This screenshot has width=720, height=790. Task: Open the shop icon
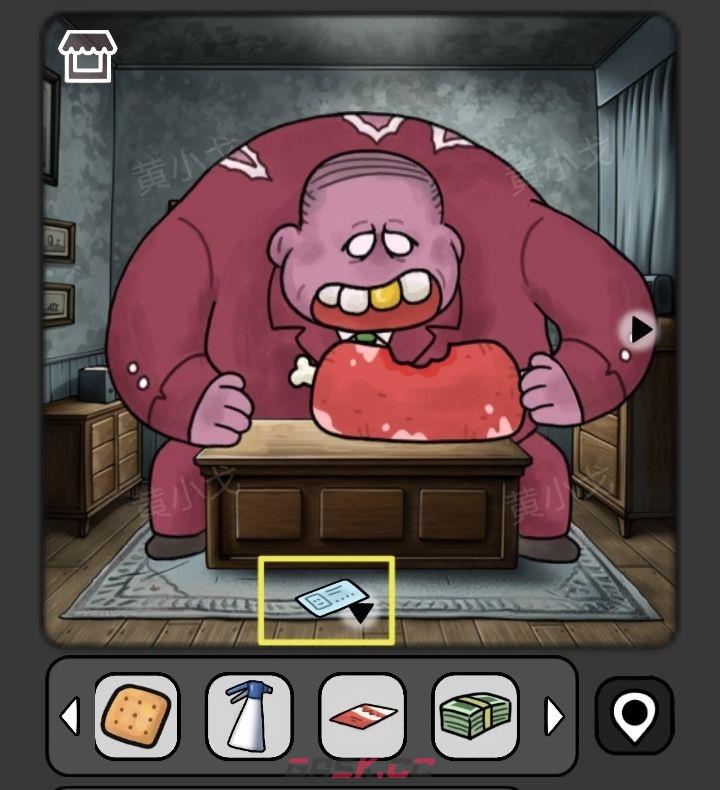coord(87,55)
